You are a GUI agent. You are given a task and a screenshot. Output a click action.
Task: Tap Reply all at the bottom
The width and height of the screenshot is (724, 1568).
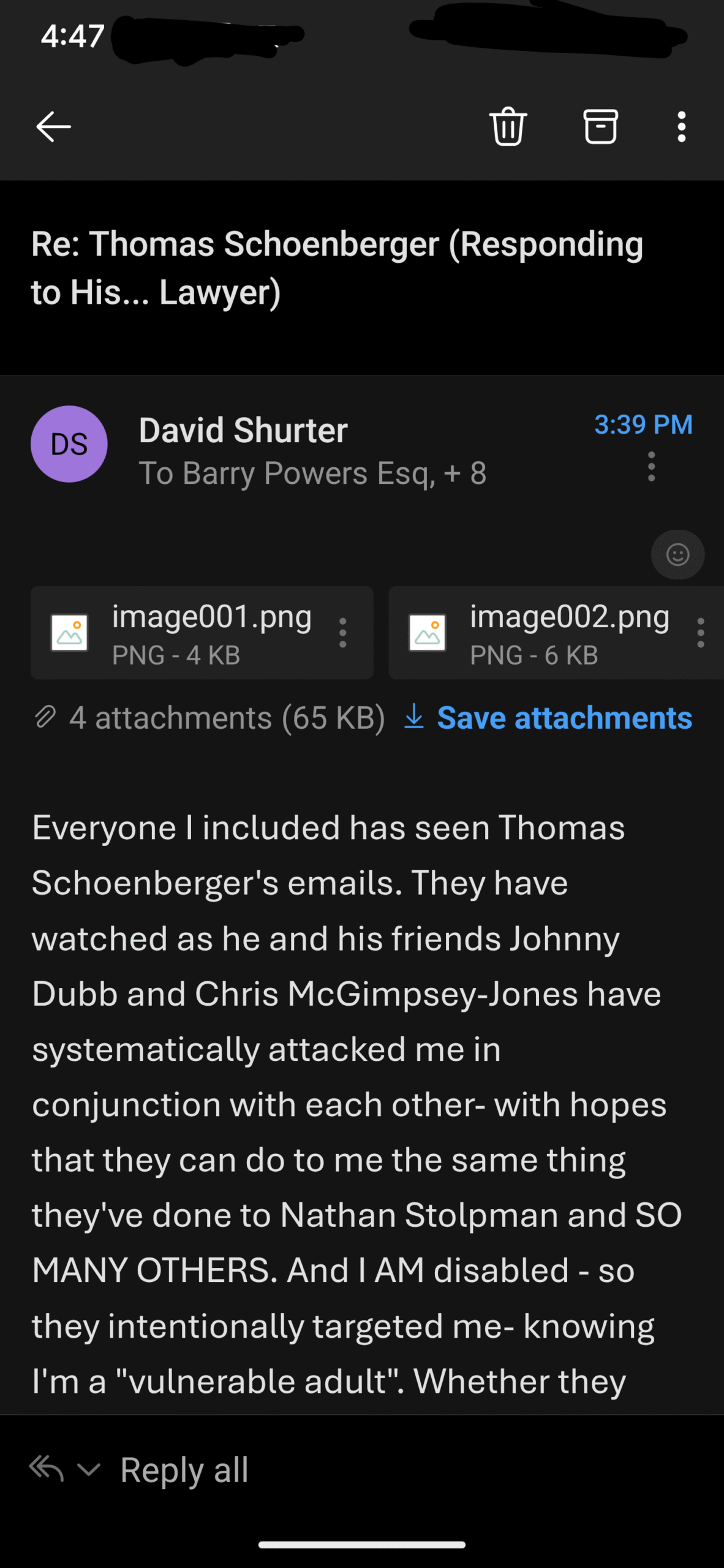click(x=184, y=1469)
